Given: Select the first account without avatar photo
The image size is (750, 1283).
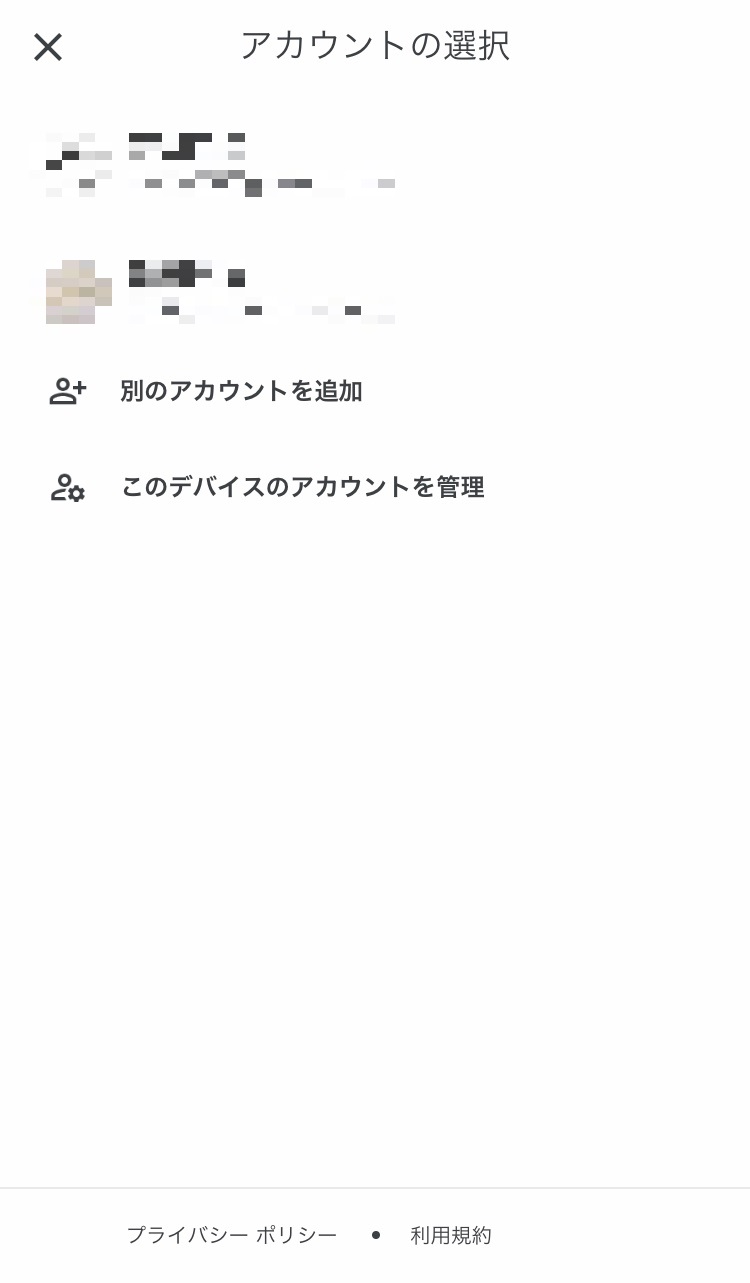Looking at the screenshot, I should click(x=375, y=165).
